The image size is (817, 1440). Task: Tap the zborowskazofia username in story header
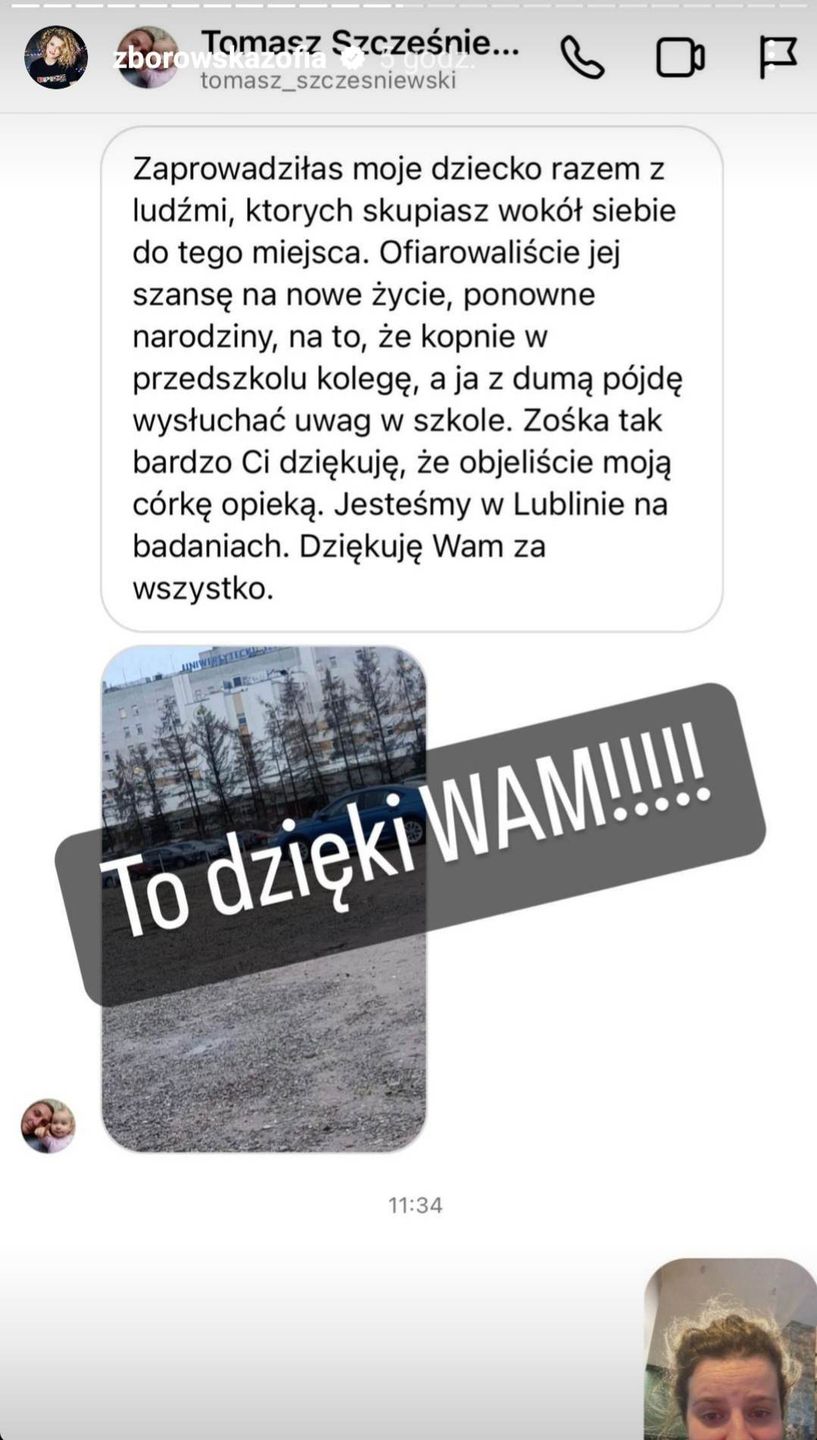[219, 58]
